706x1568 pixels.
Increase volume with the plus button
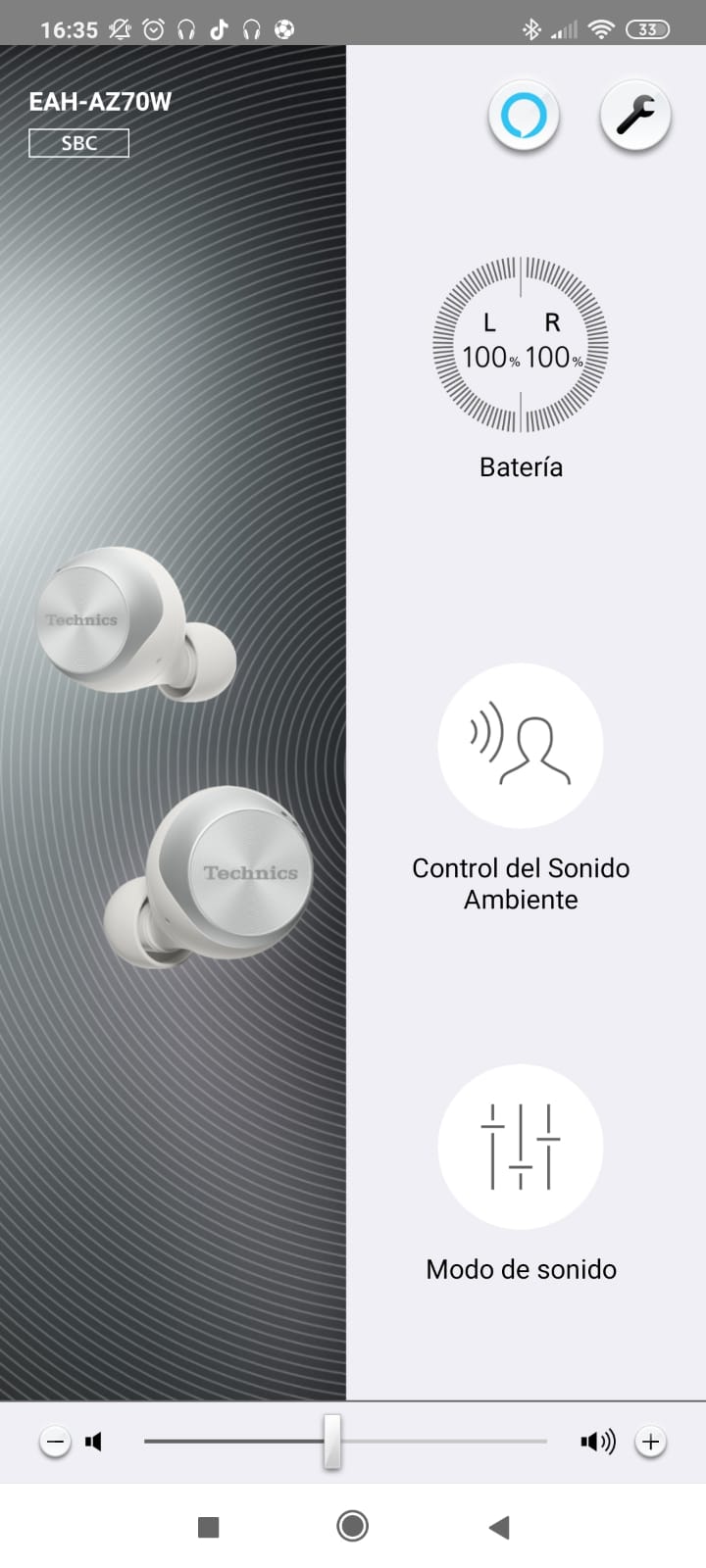pyautogui.click(x=651, y=1442)
